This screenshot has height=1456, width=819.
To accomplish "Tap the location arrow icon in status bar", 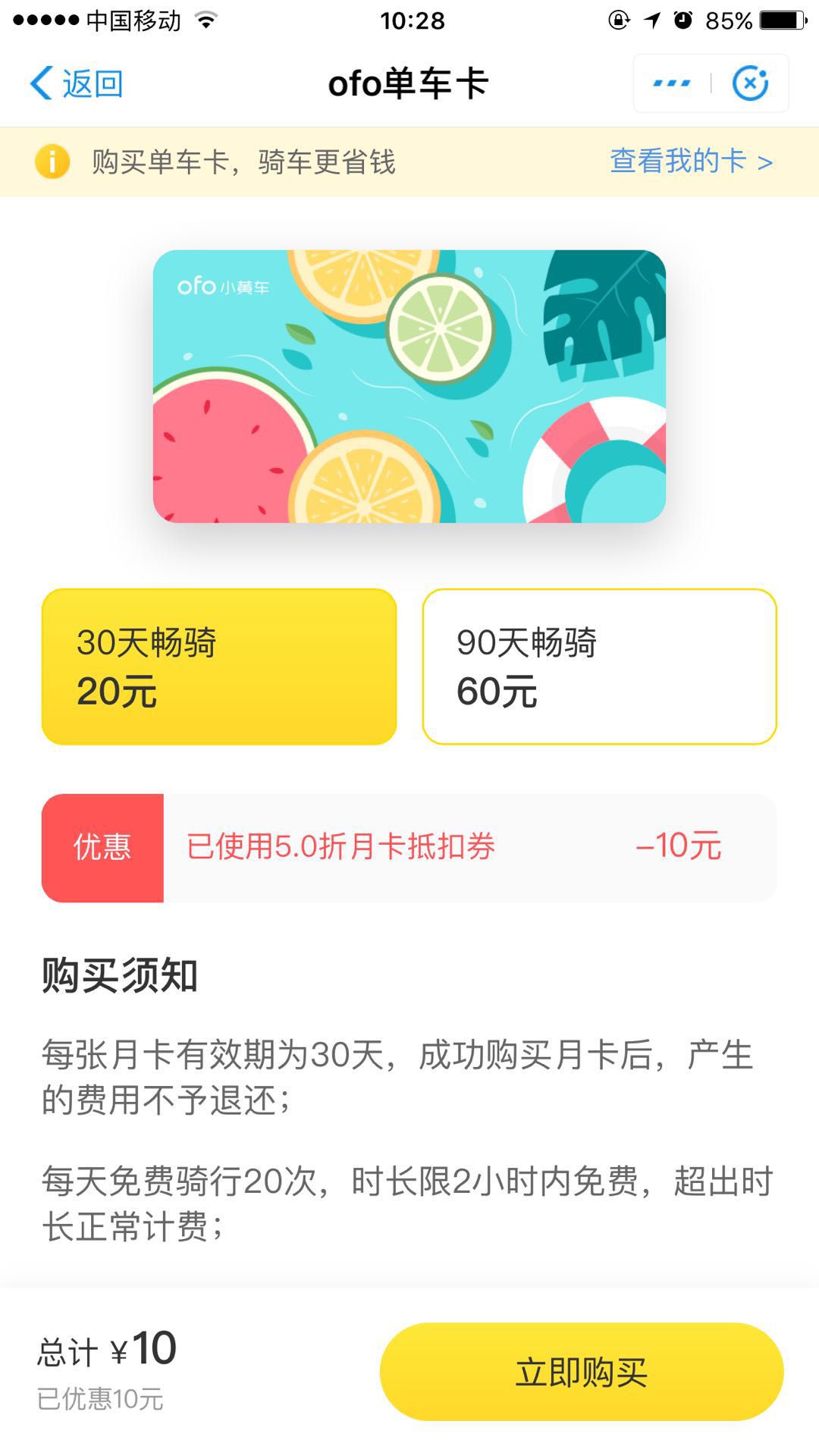I will click(653, 20).
